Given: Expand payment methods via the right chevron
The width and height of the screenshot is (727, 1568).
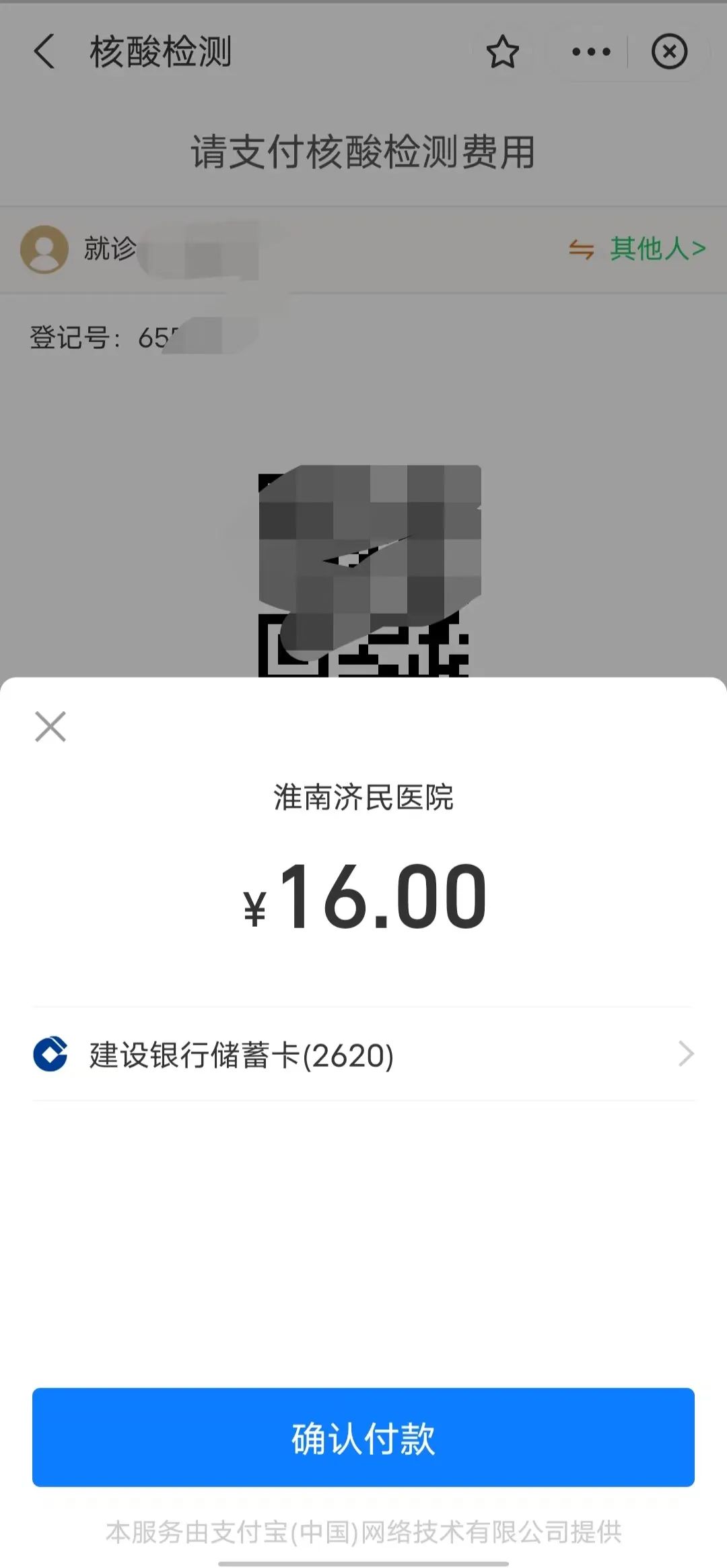Looking at the screenshot, I should 687,1054.
